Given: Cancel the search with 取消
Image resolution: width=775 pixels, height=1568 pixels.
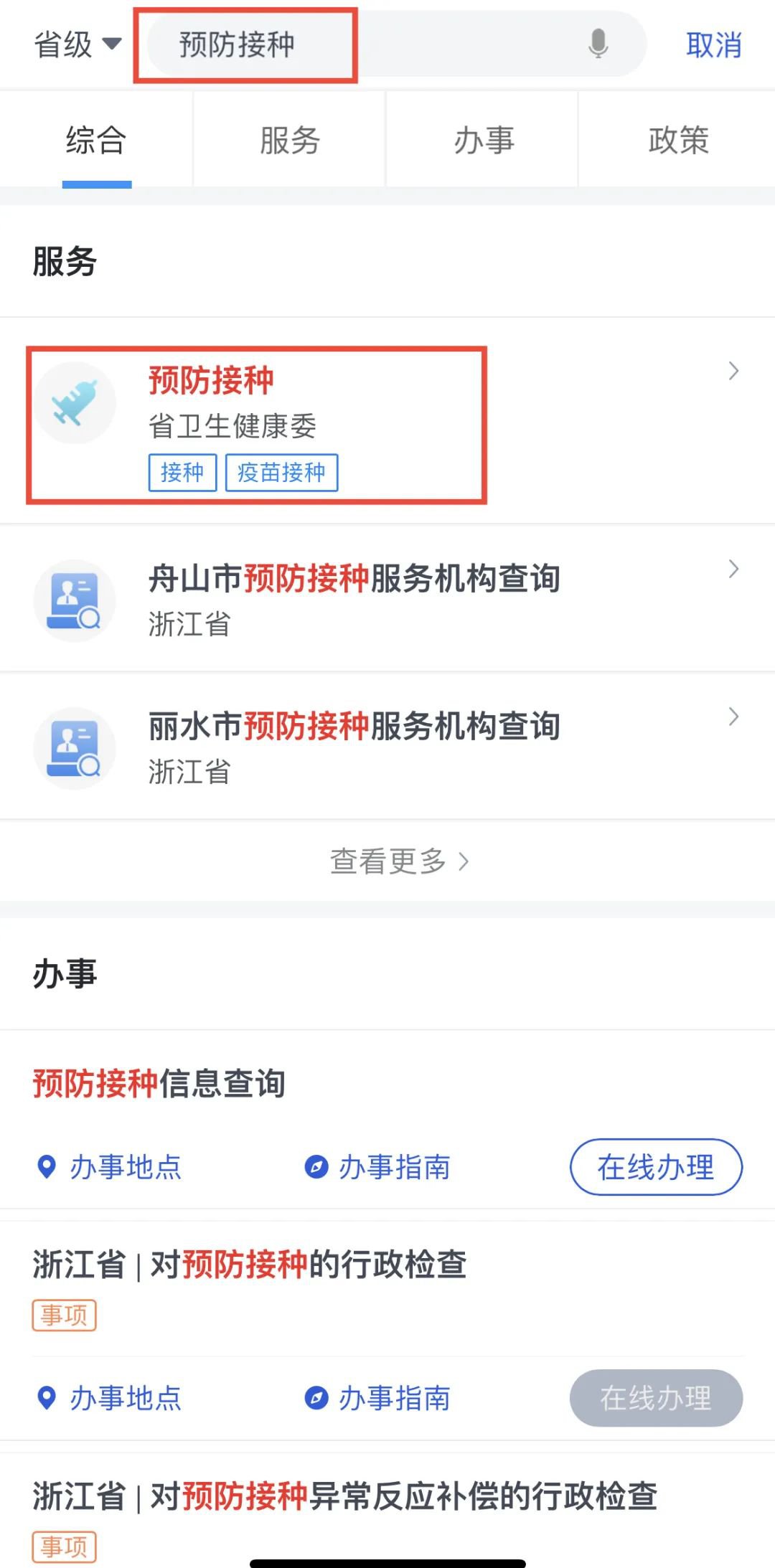Looking at the screenshot, I should pyautogui.click(x=713, y=45).
